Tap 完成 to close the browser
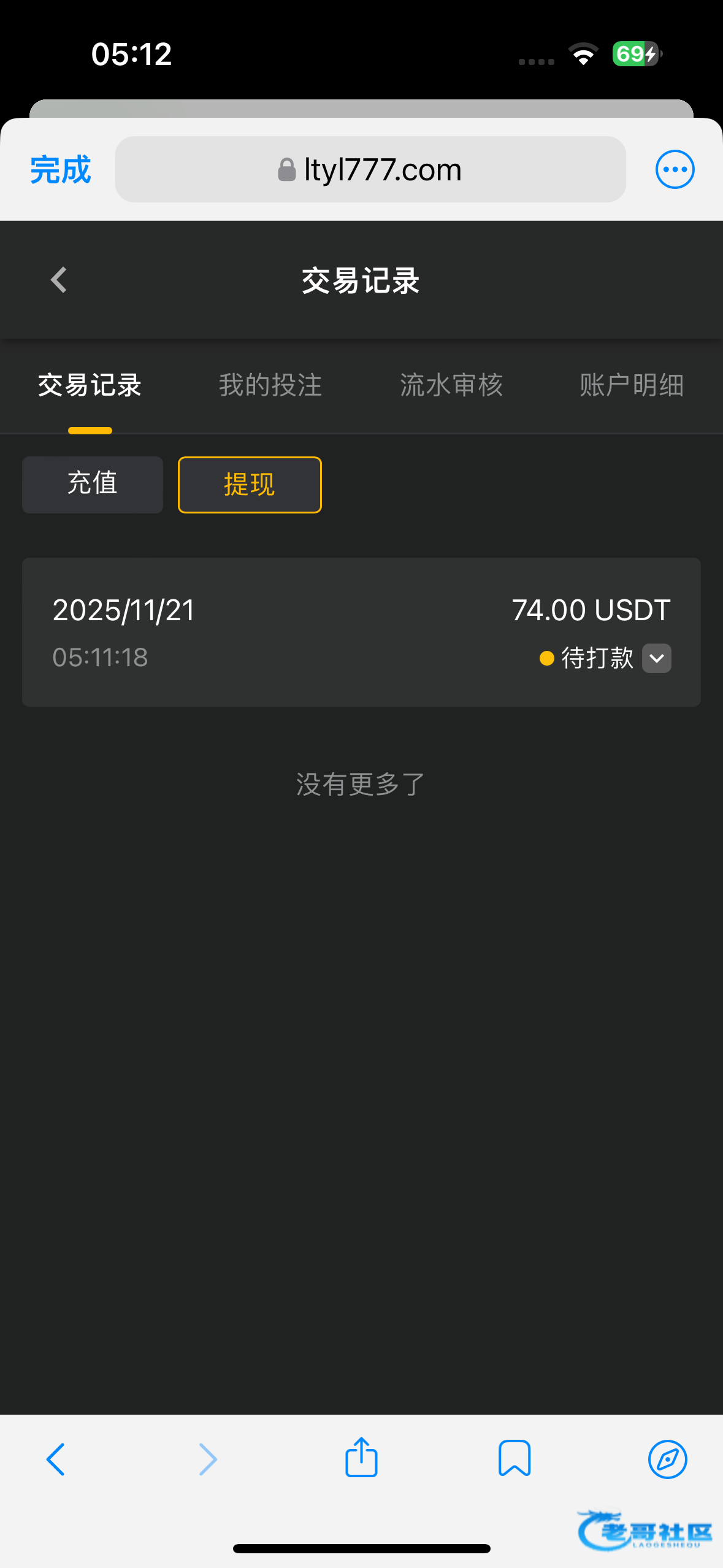 (61, 170)
